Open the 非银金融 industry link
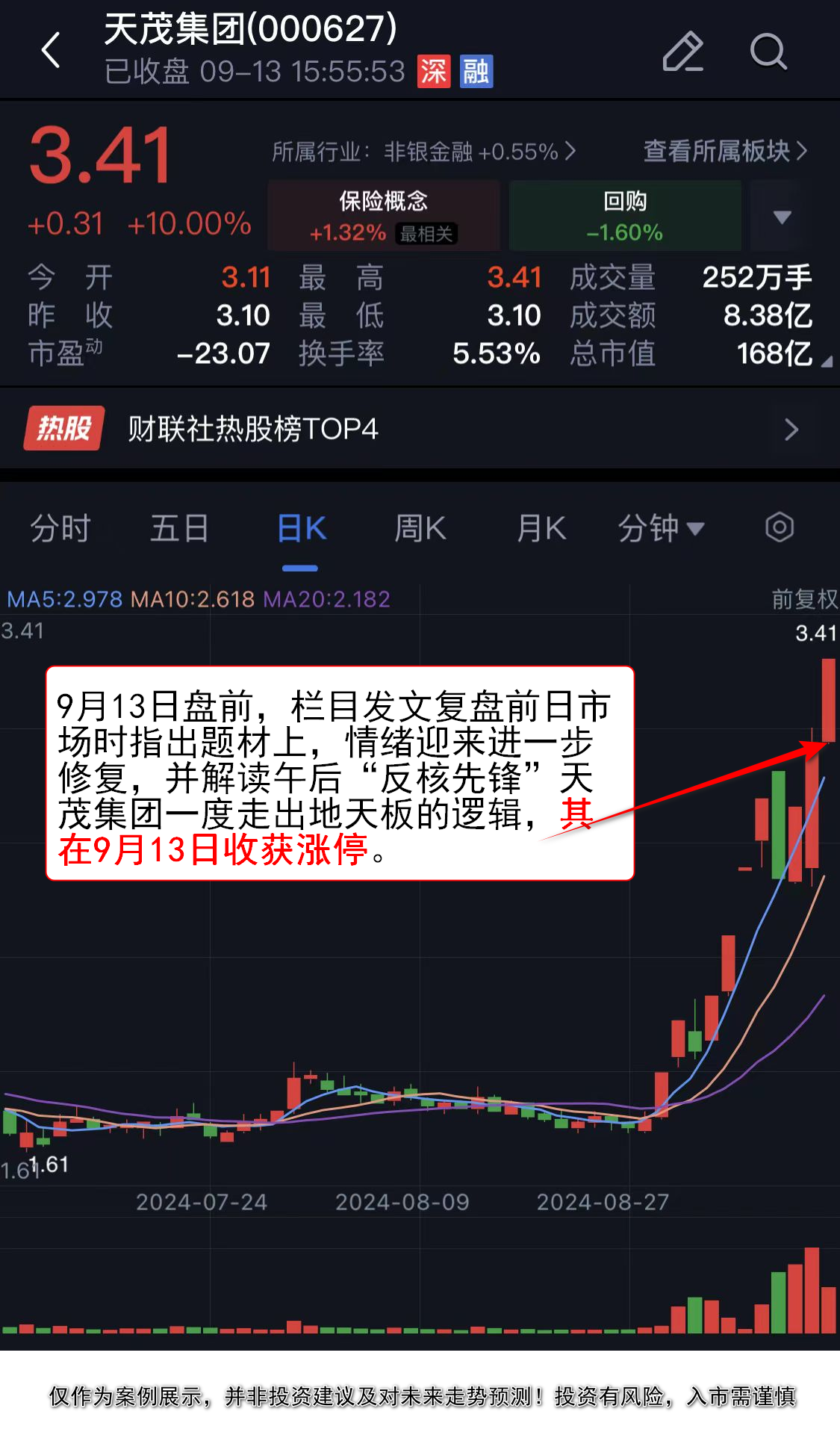This screenshot has height=1450, width=840. [423, 152]
